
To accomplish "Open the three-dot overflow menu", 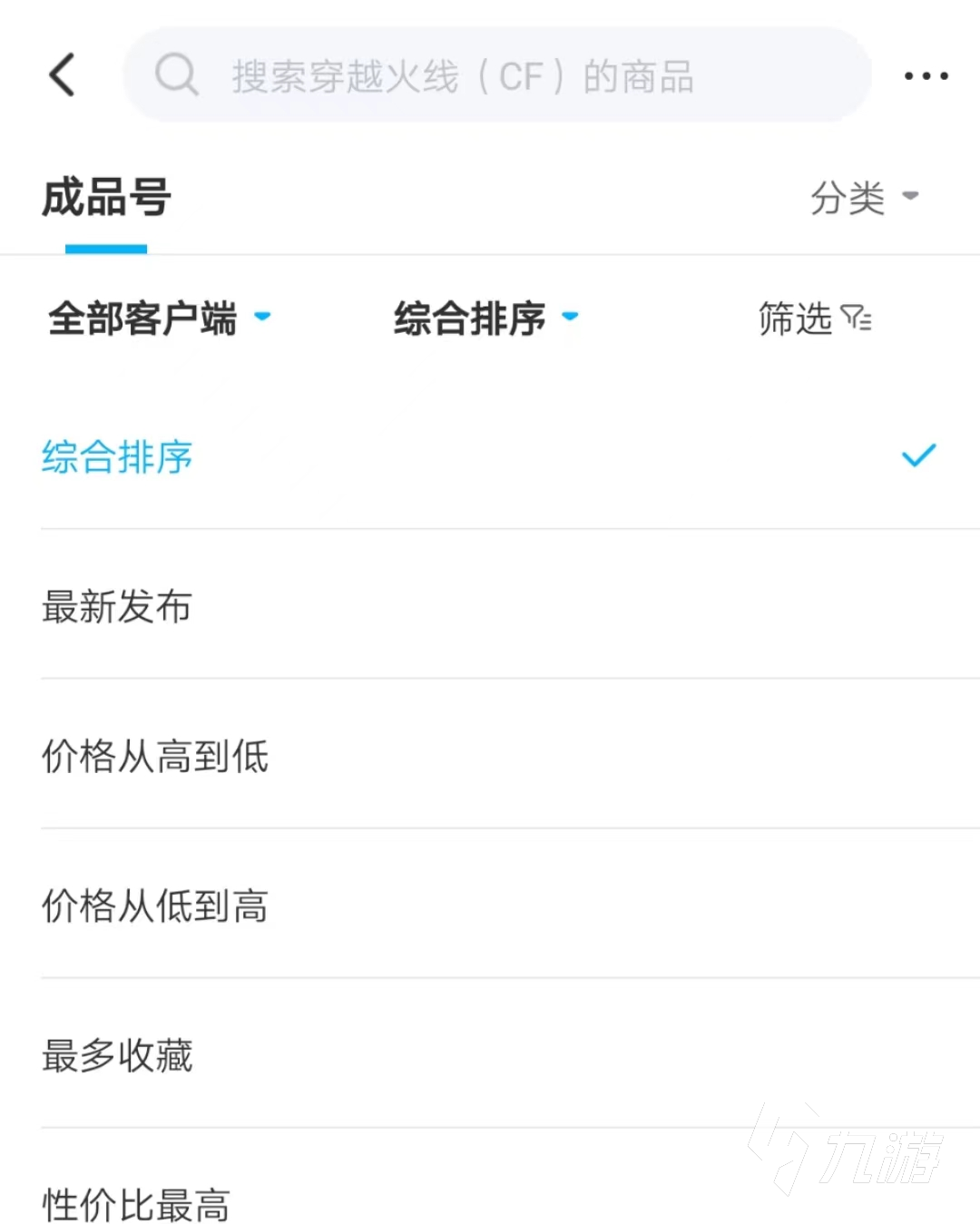I will point(926,76).
